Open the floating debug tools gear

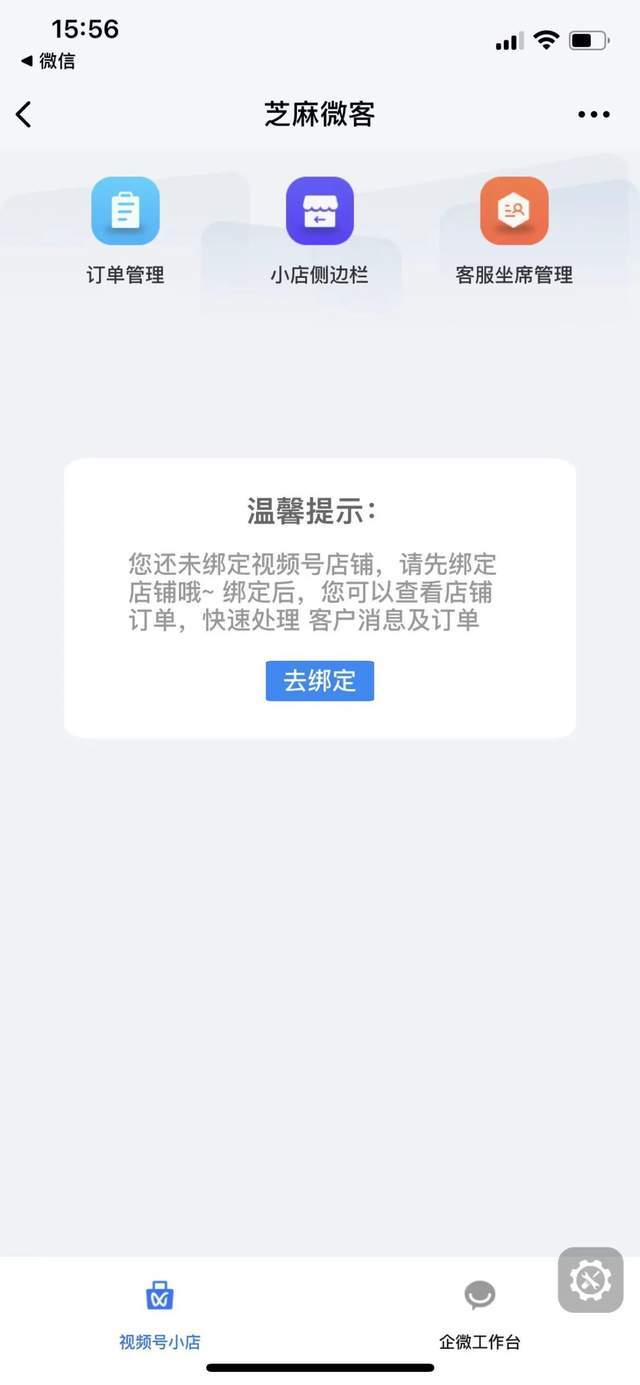pyautogui.click(x=590, y=1279)
